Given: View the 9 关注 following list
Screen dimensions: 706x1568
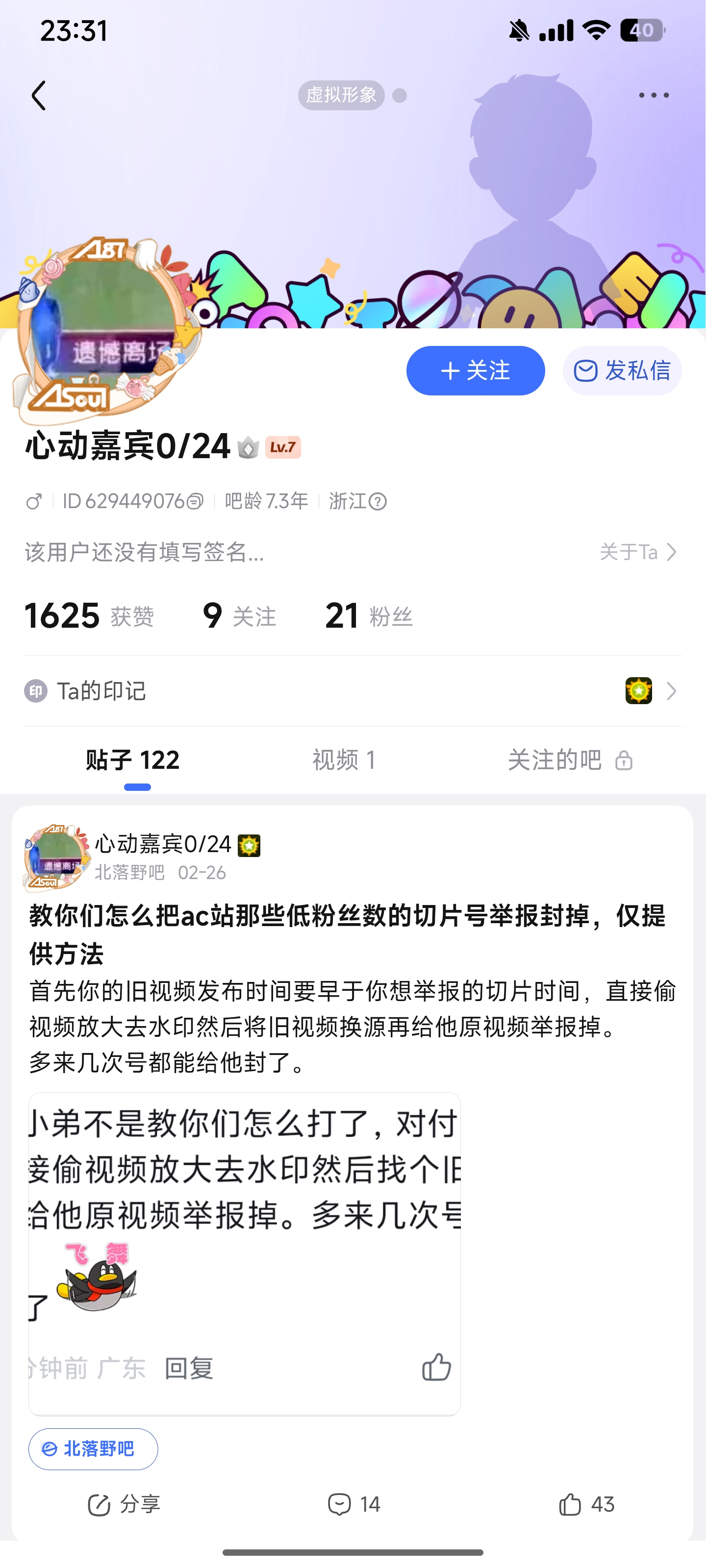Looking at the screenshot, I should click(x=239, y=615).
